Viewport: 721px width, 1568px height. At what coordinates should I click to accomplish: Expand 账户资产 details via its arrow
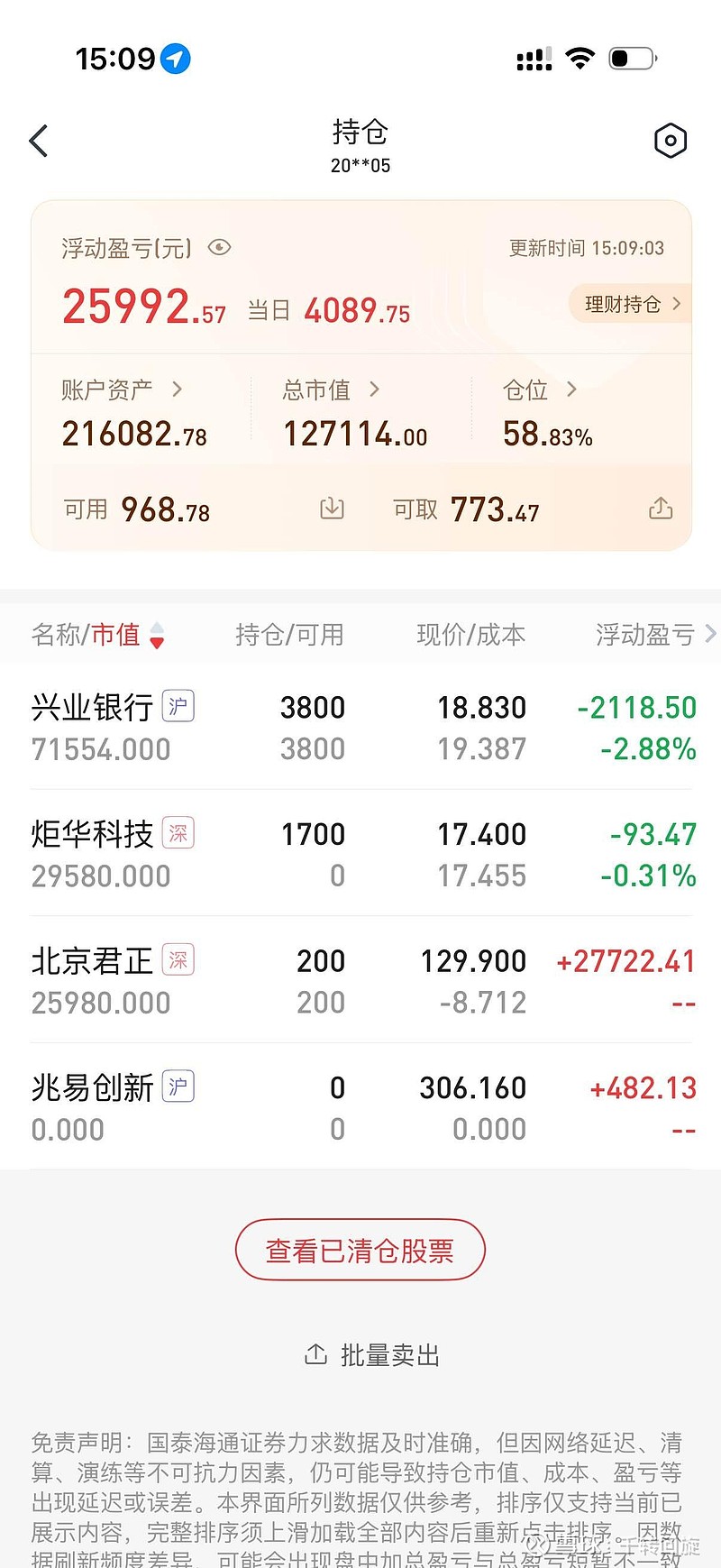(x=177, y=390)
